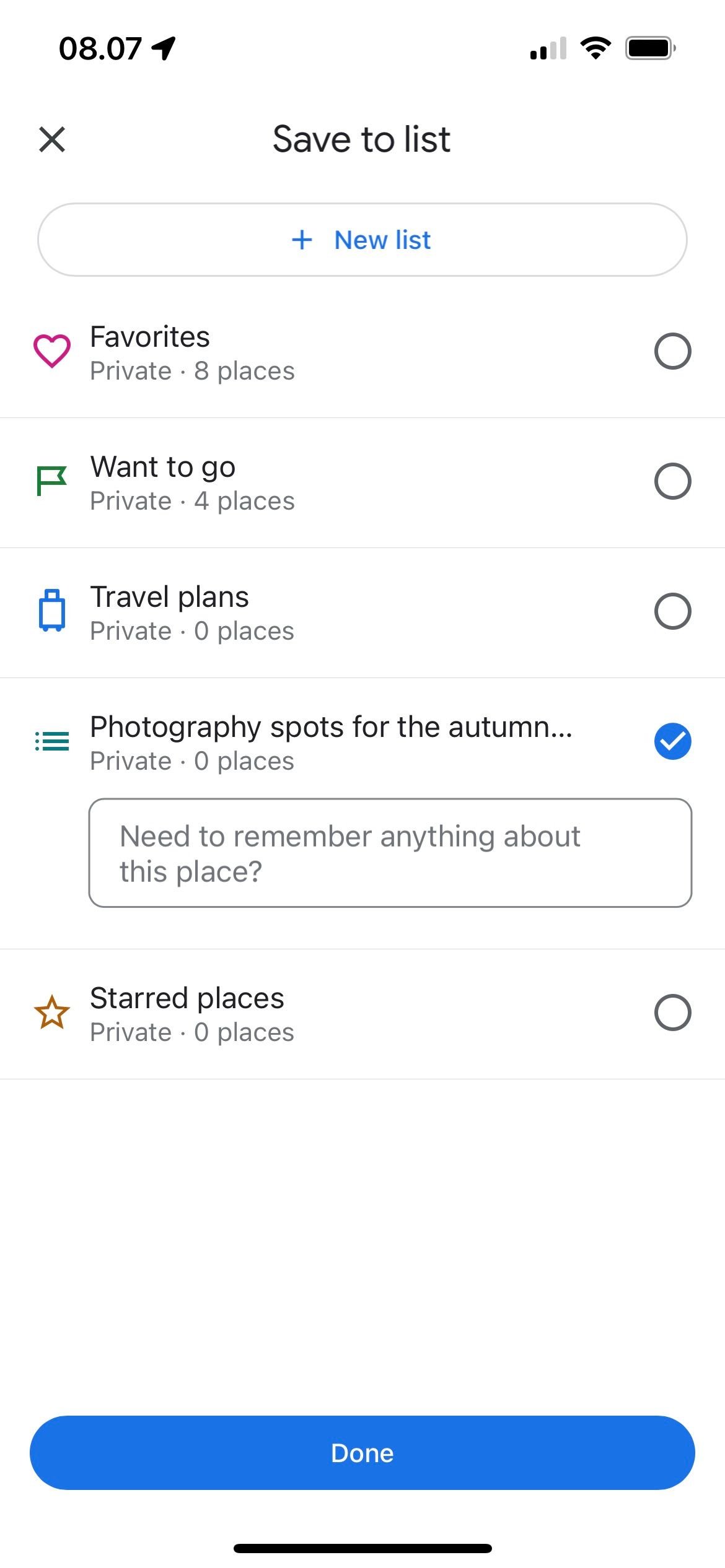Click the New list button
This screenshot has height=1568, width=725.
(362, 239)
